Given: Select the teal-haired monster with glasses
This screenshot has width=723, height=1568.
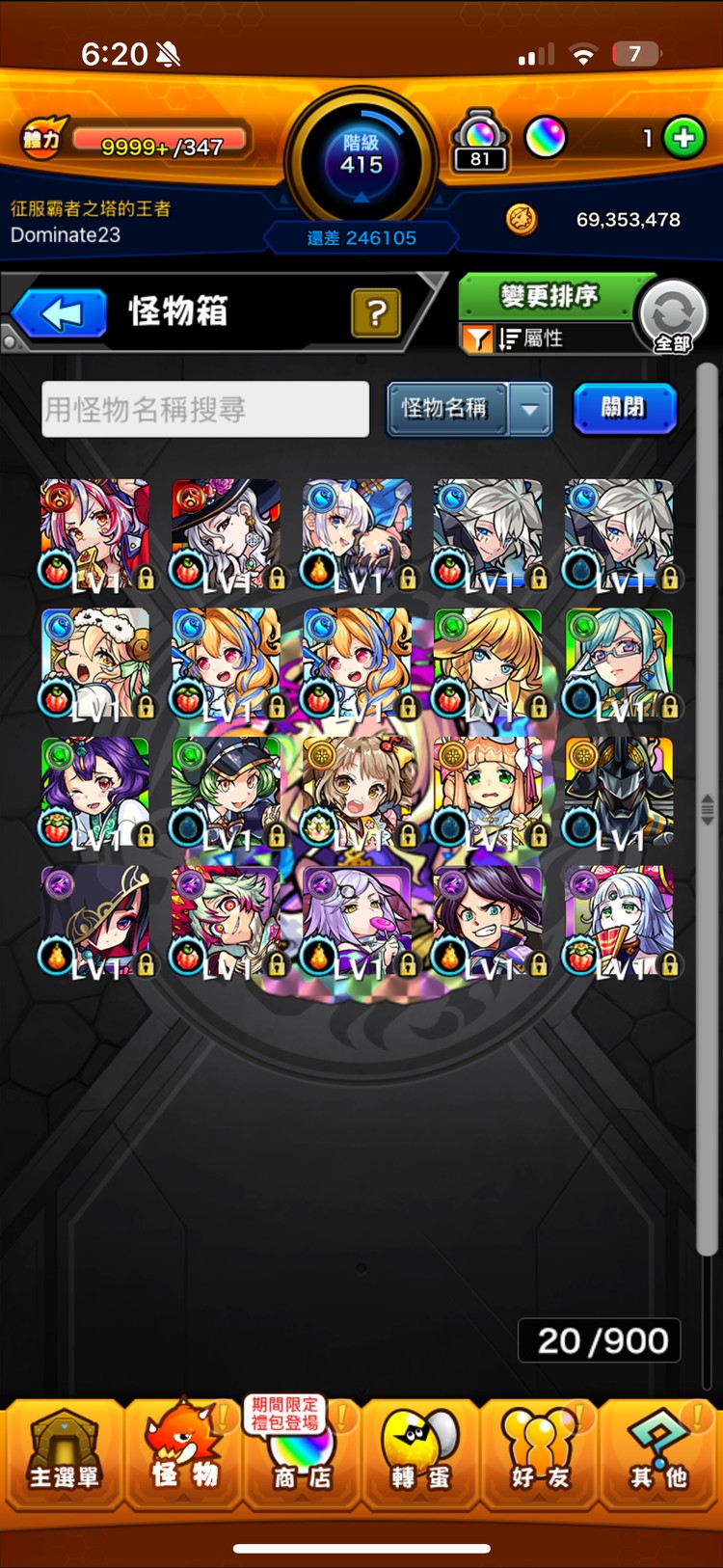Looking at the screenshot, I should click(x=619, y=664).
